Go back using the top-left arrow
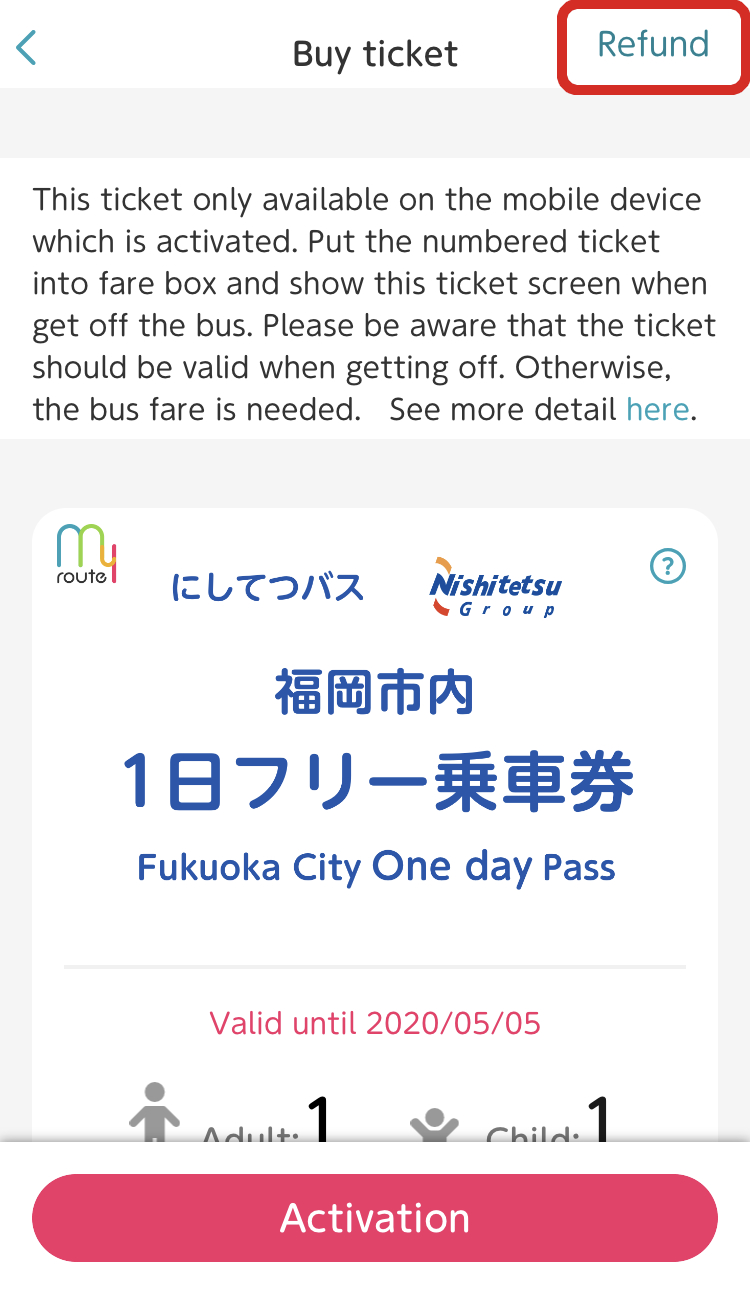 (27, 47)
